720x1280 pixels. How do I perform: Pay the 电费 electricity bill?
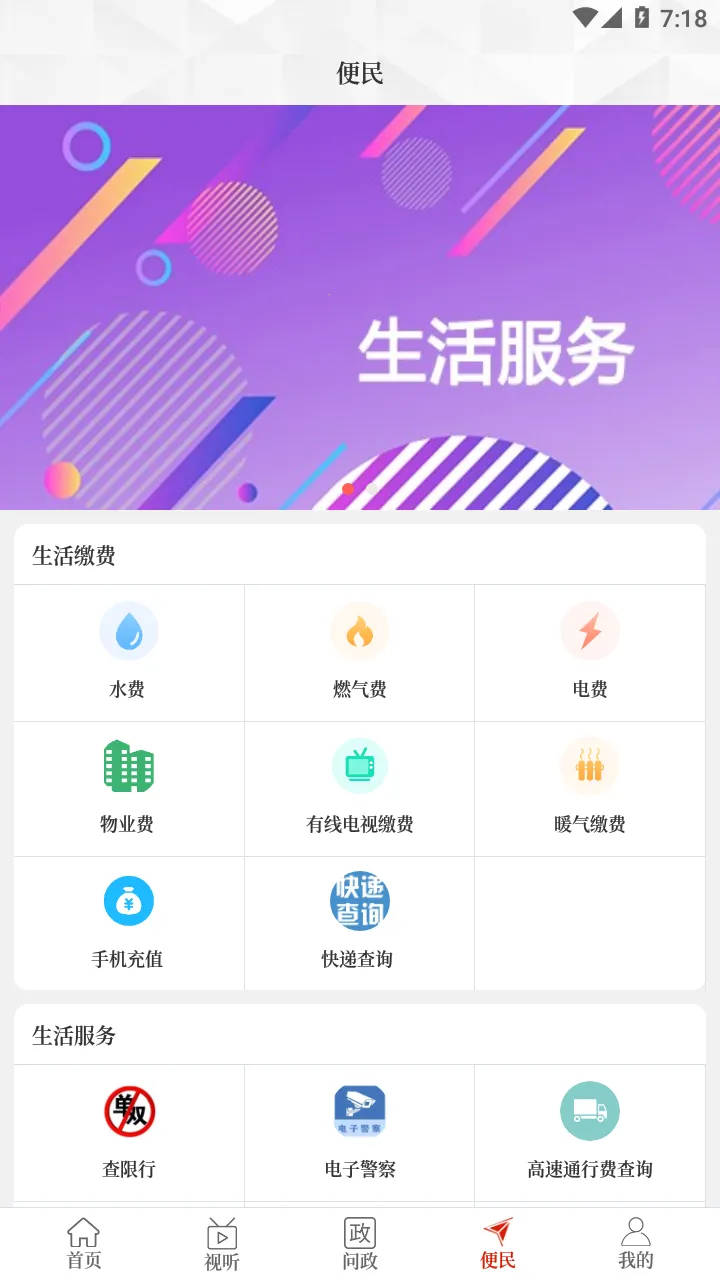(x=590, y=652)
